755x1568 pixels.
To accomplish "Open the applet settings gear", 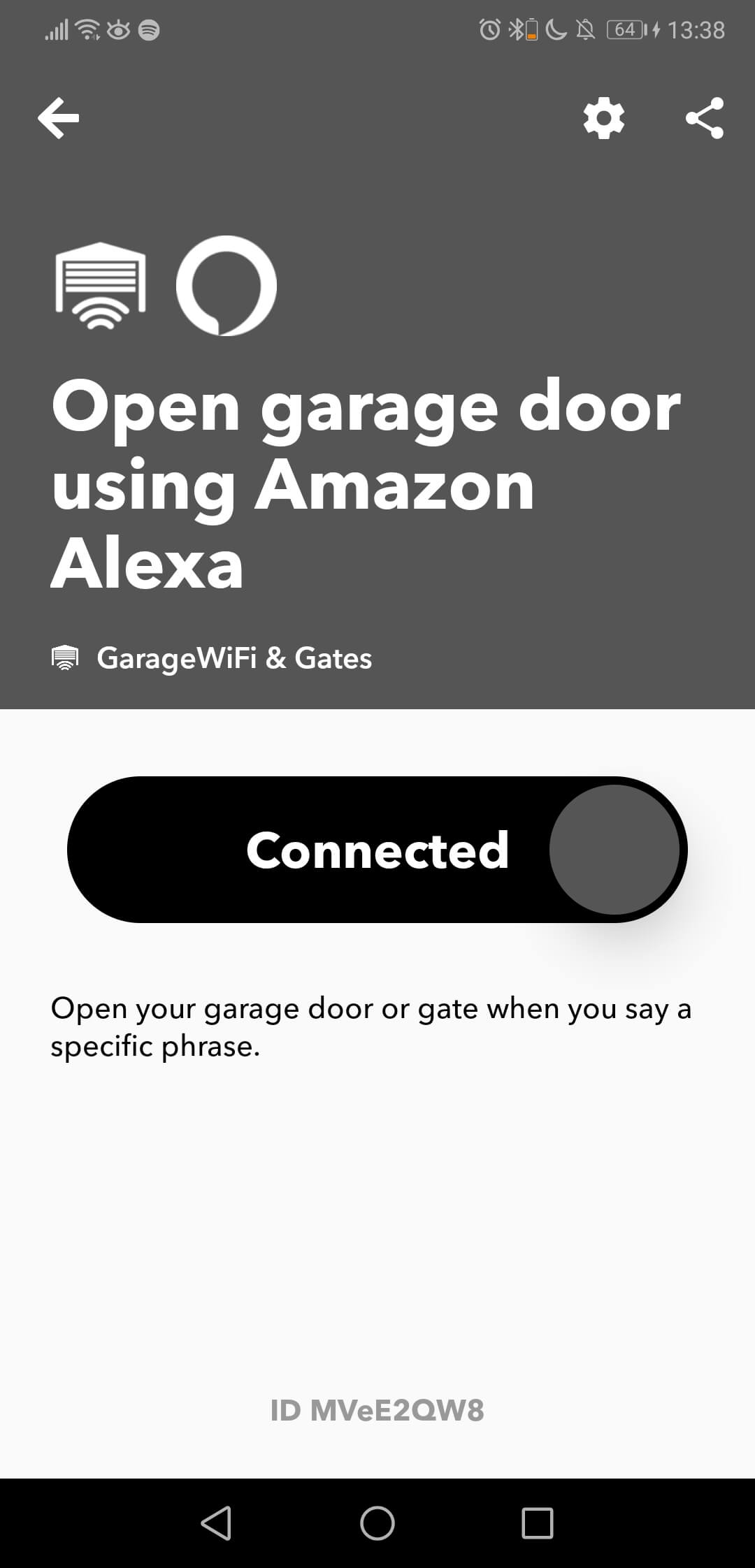I will (604, 118).
